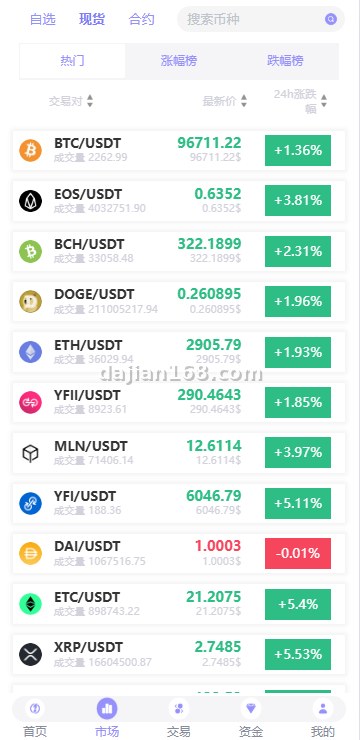Open the BTC/USDT trading pair
The image size is (360, 740).
[179, 151]
